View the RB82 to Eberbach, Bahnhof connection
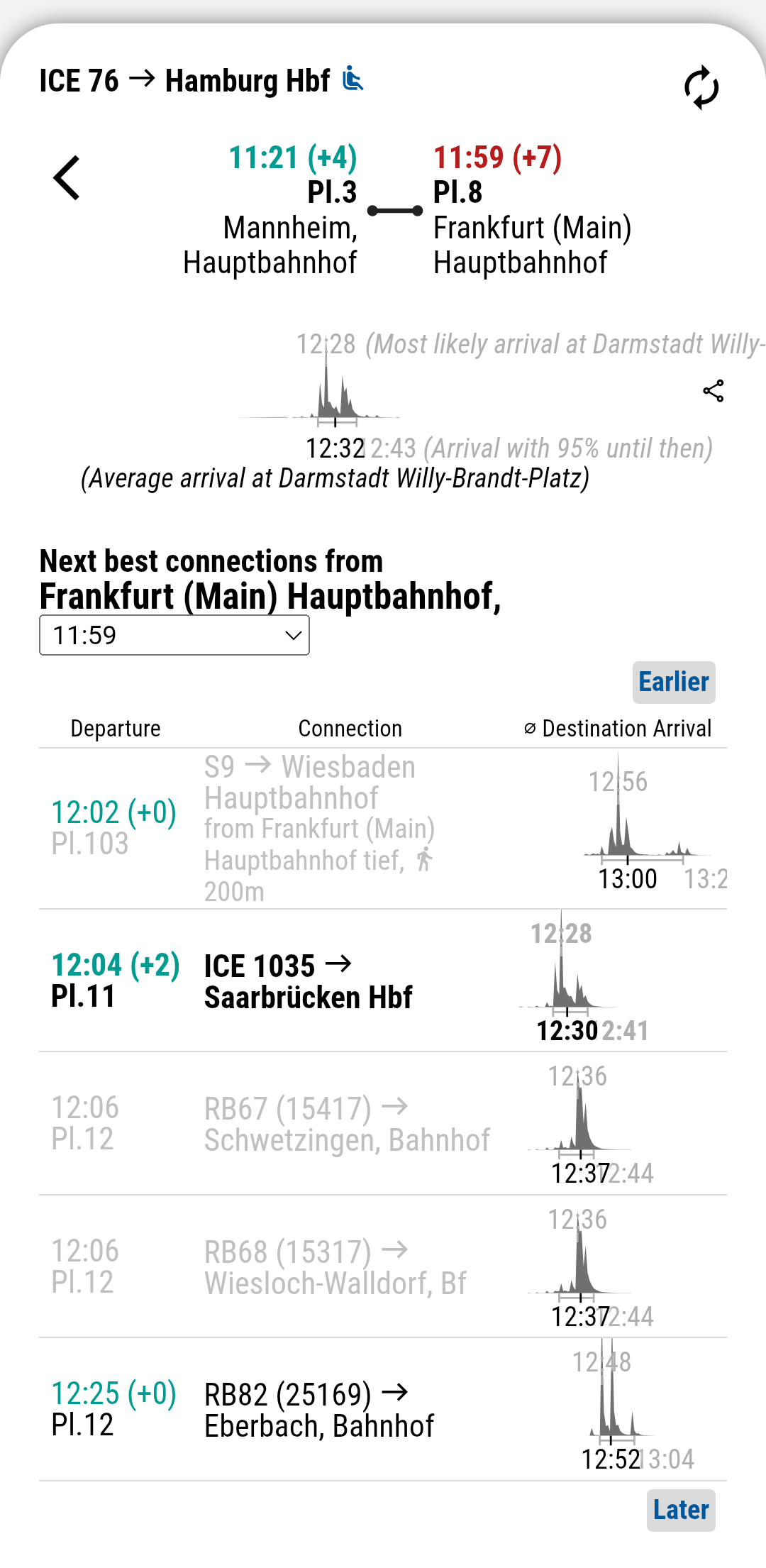766x1568 pixels. [x=383, y=1410]
